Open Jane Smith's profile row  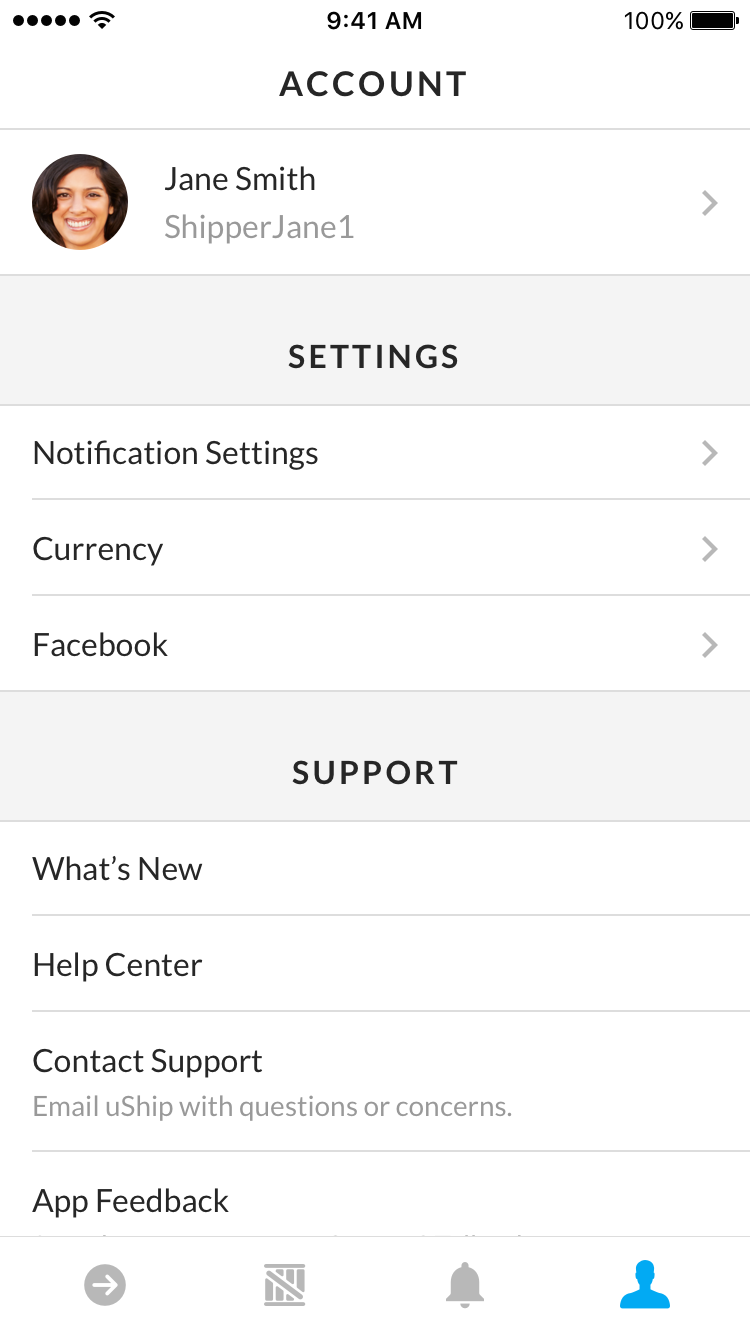[x=375, y=202]
